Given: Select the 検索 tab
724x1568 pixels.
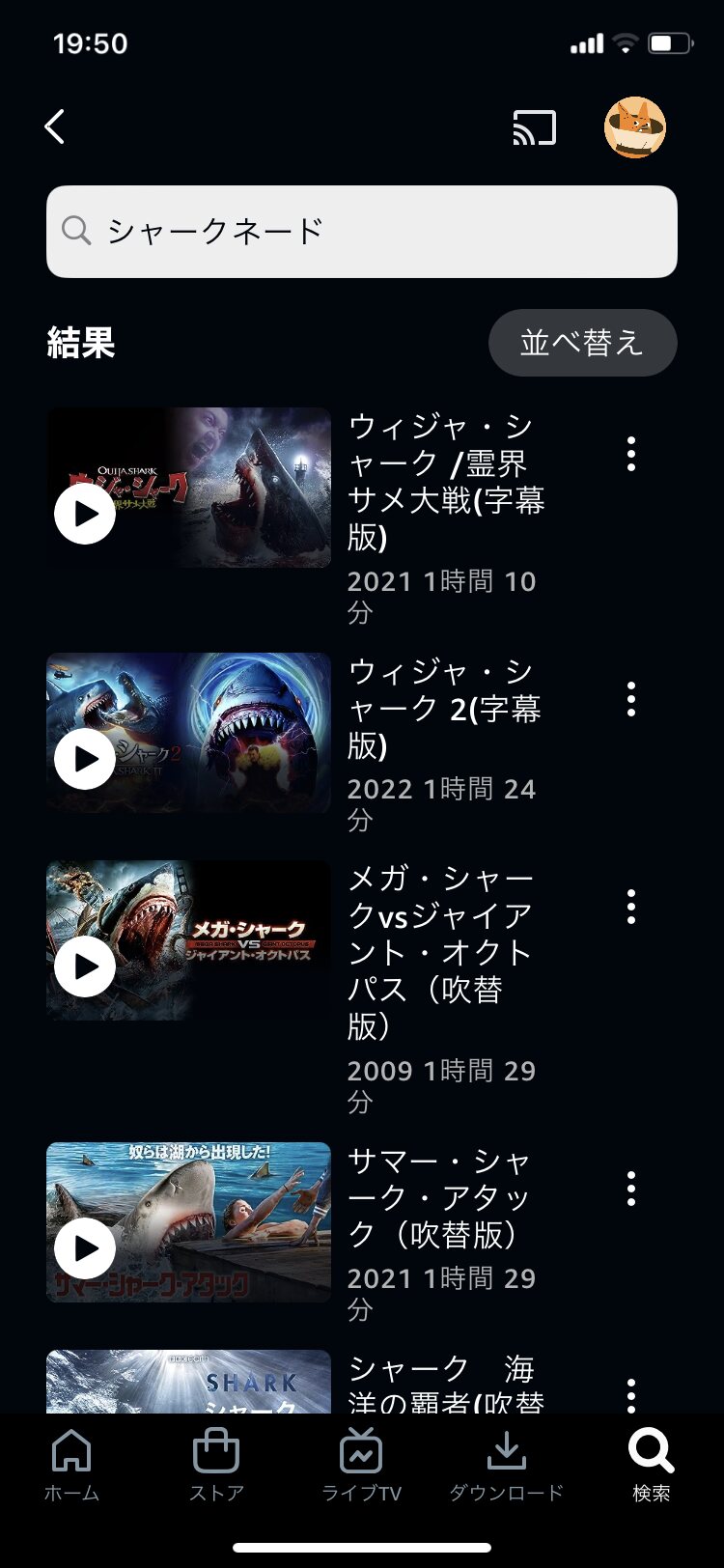Looking at the screenshot, I should (651, 1465).
